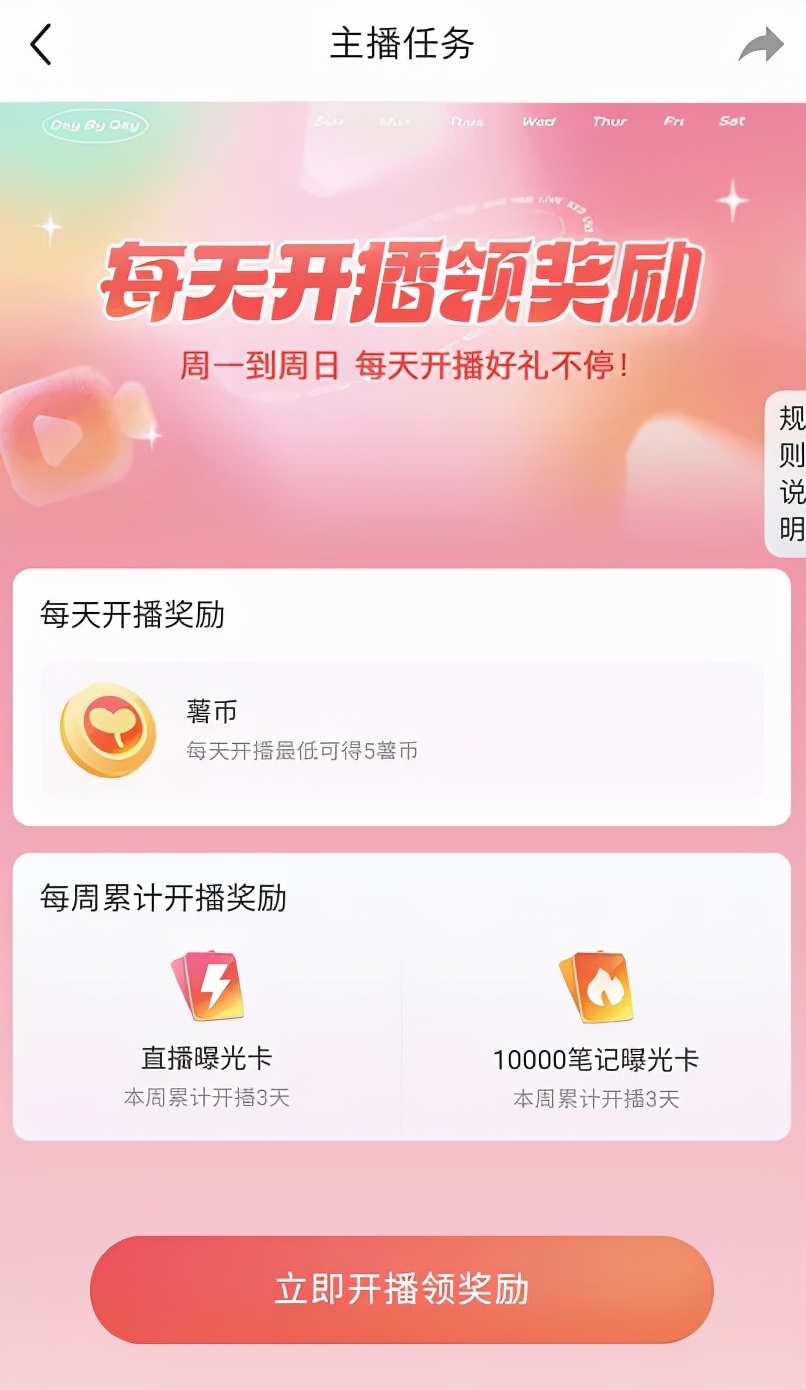Viewport: 806px width, 1390px height.
Task: Tap the 立即开播领奖励 button
Action: click(x=402, y=1289)
